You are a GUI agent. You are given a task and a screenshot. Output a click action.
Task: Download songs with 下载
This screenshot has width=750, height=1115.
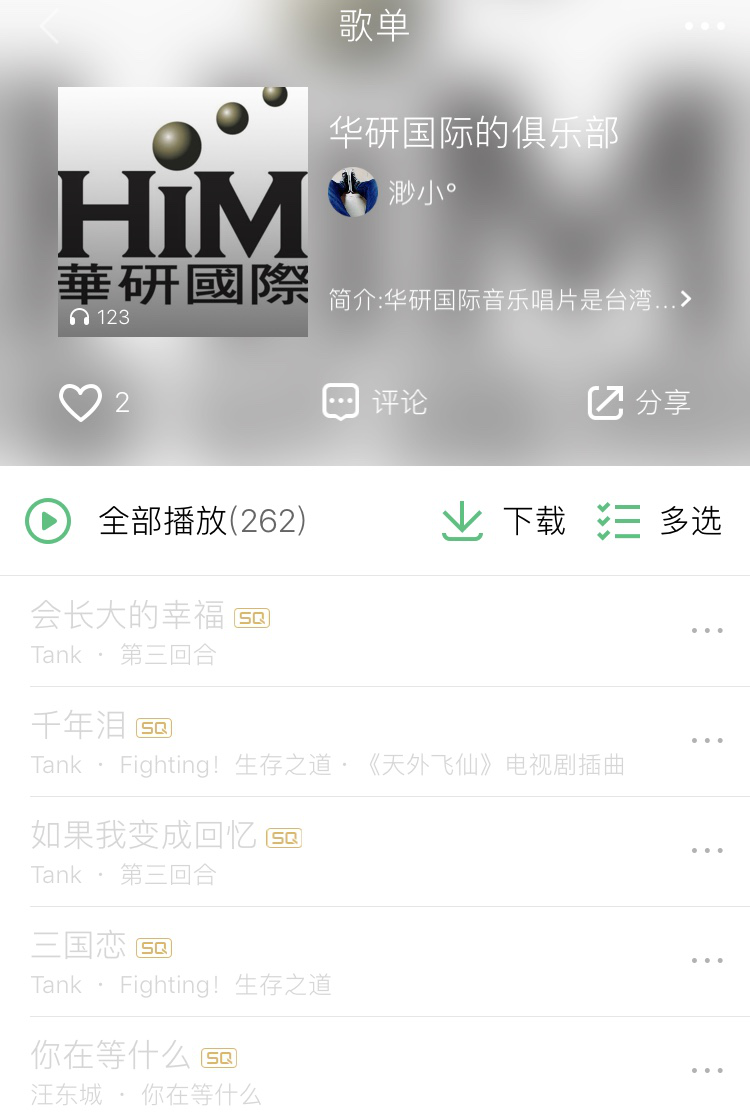(504, 521)
